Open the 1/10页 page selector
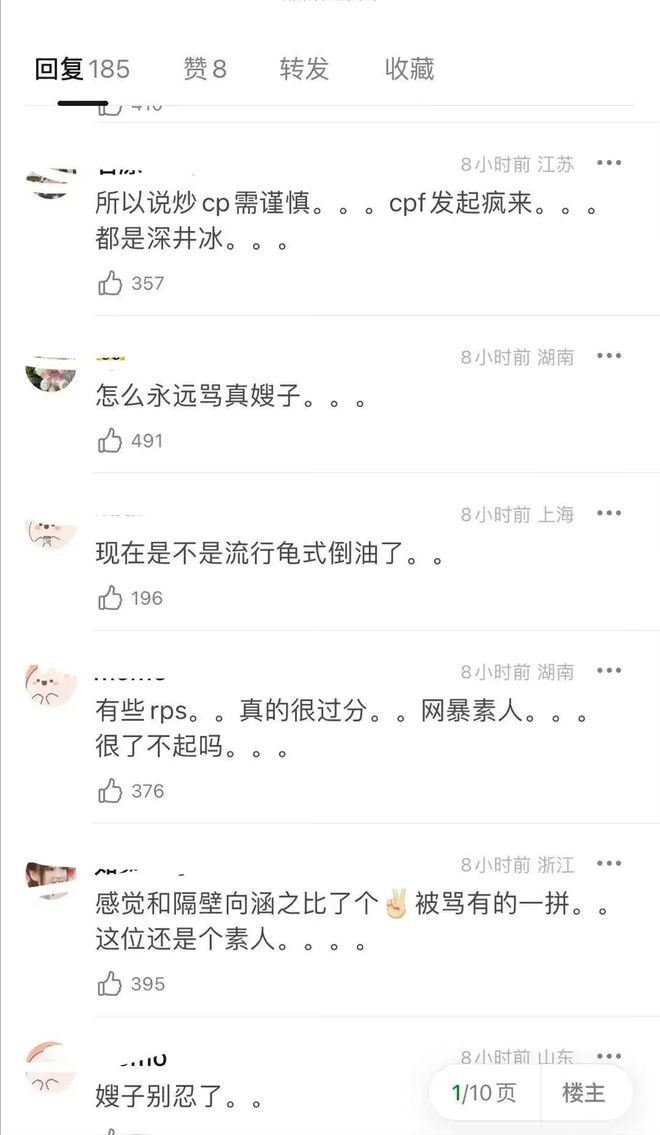This screenshot has height=1135, width=660. [485, 1092]
